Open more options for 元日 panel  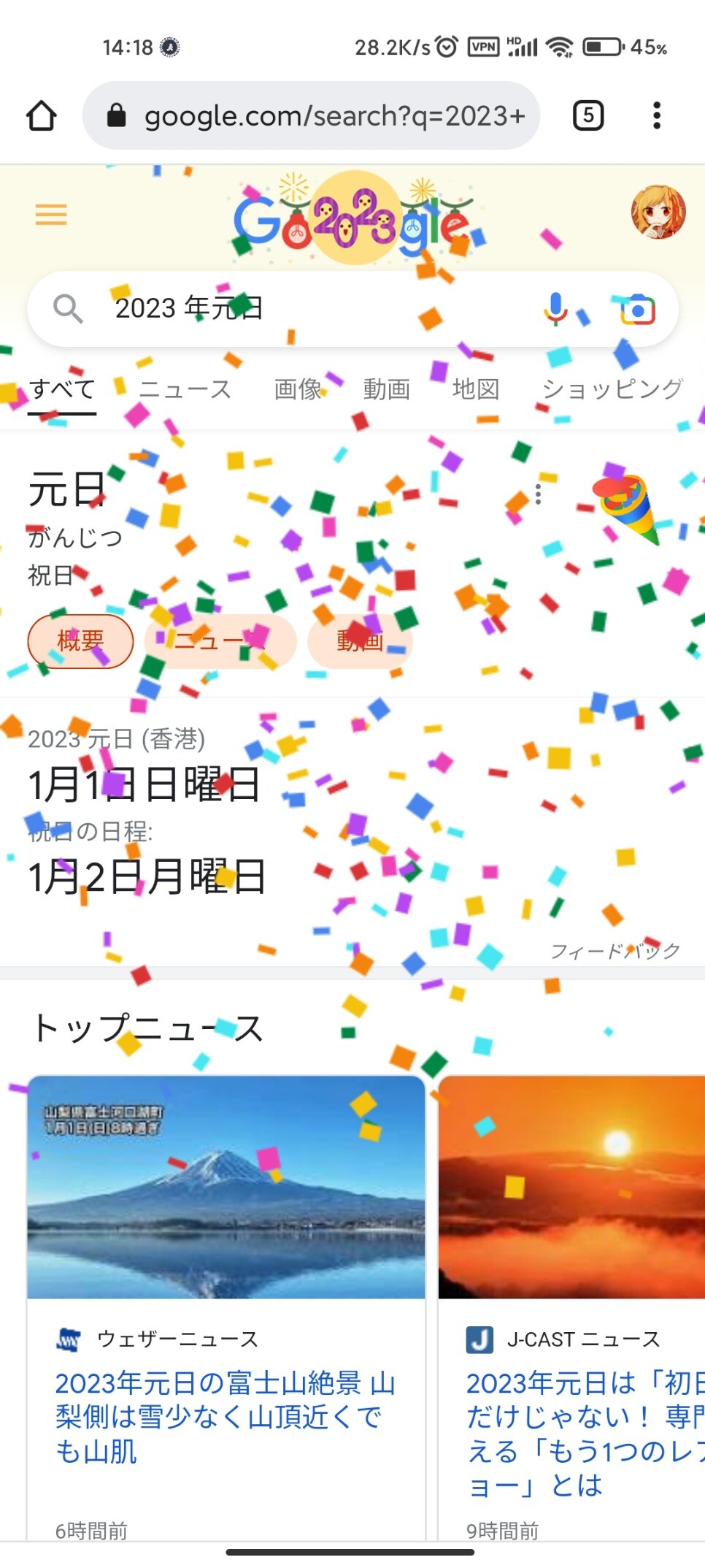538,494
